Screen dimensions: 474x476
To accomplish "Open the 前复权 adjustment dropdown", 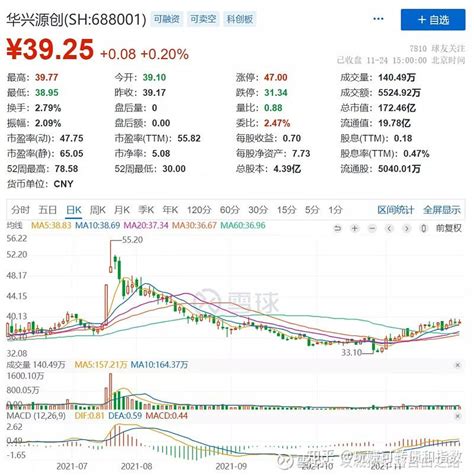I will click(x=448, y=228).
